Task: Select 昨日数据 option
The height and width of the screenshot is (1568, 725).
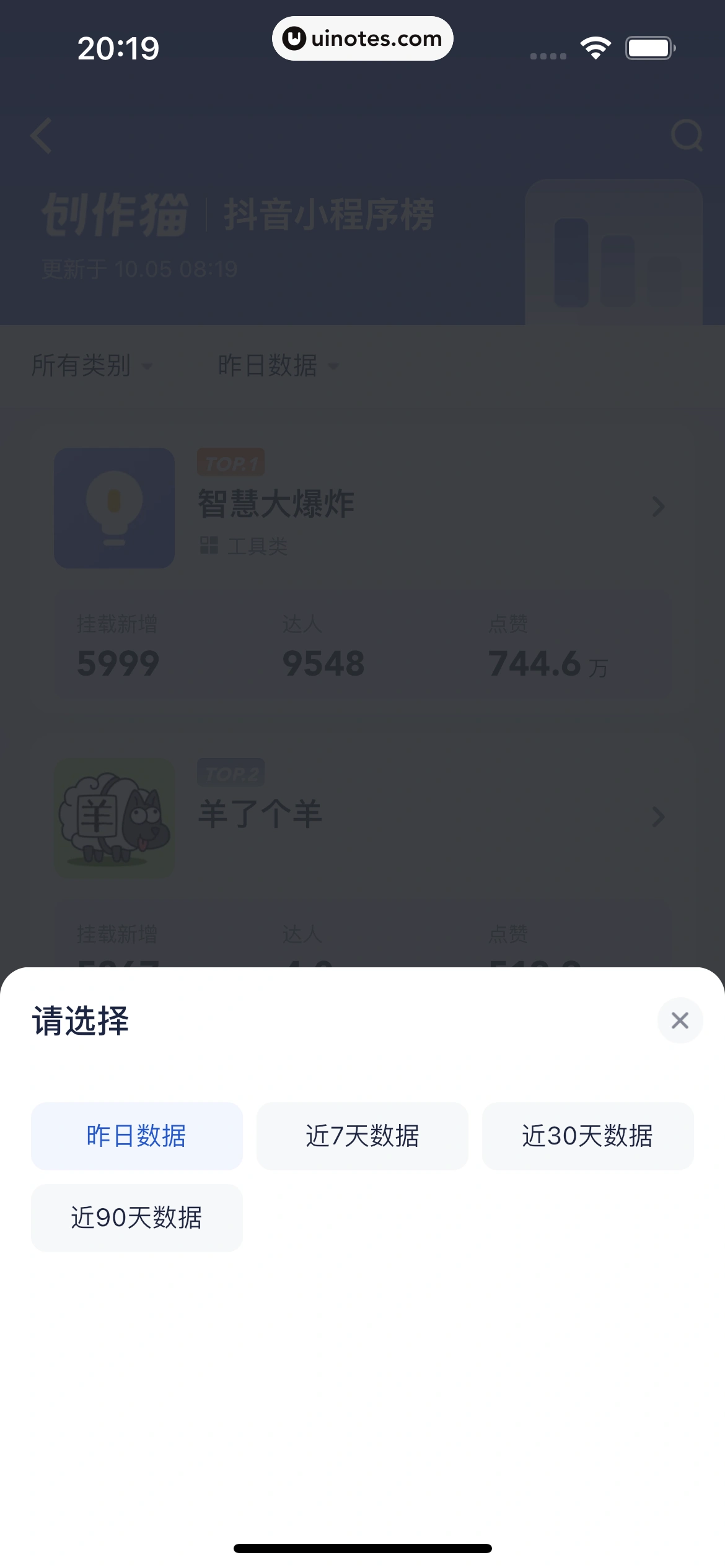Action: 136,1136
